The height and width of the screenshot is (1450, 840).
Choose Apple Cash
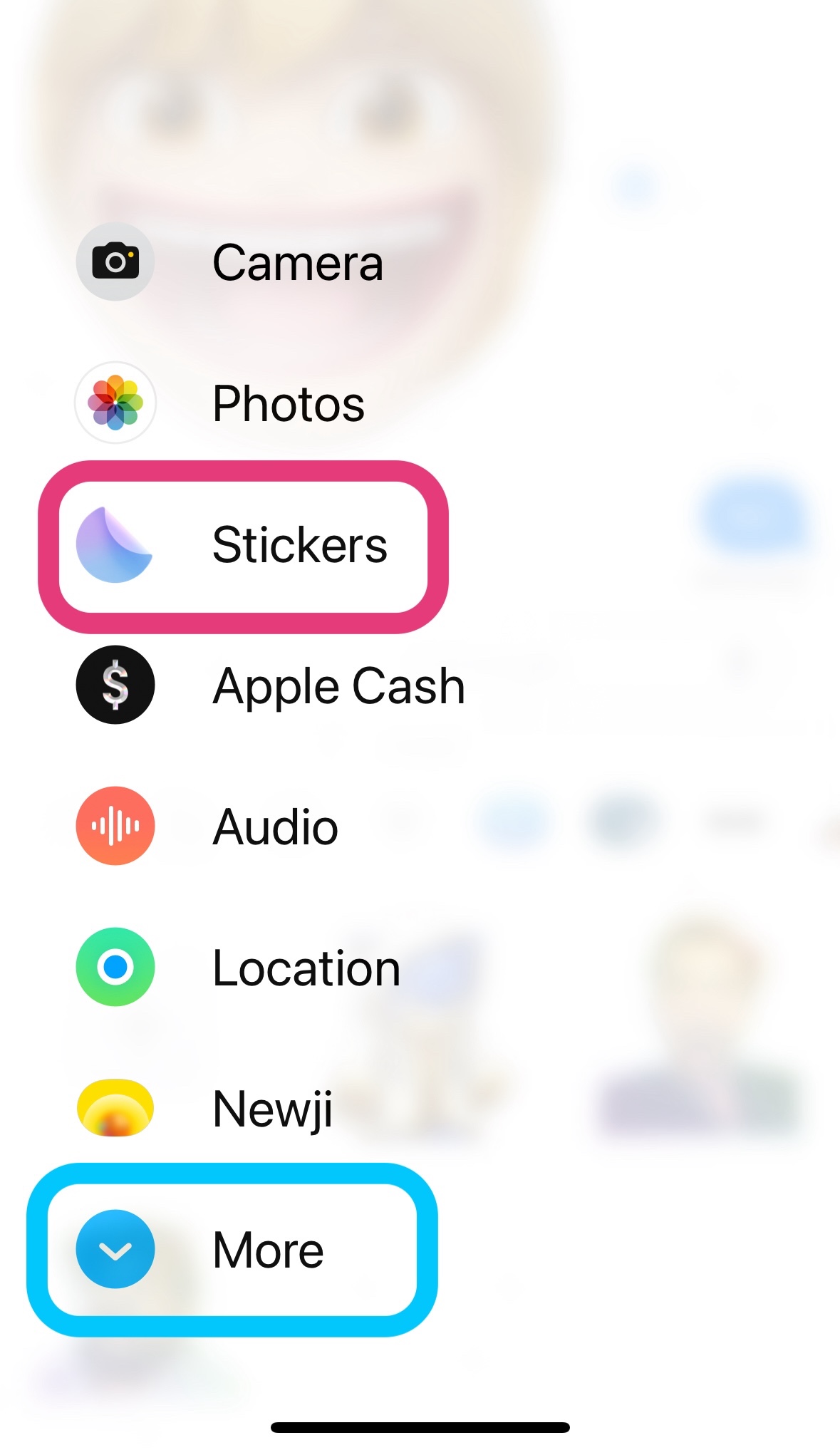(269, 685)
